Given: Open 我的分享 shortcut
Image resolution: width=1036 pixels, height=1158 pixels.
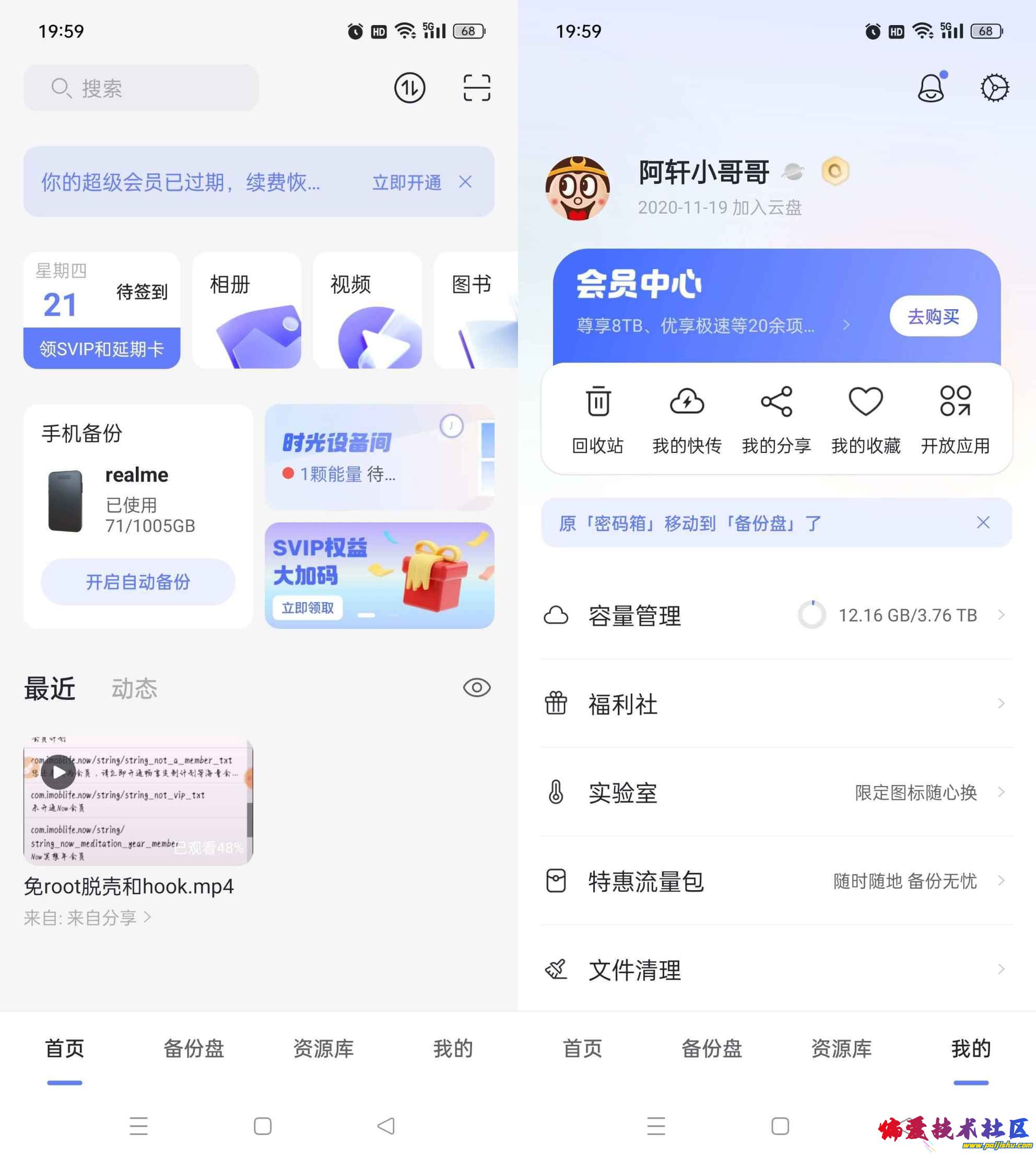Looking at the screenshot, I should point(776,418).
